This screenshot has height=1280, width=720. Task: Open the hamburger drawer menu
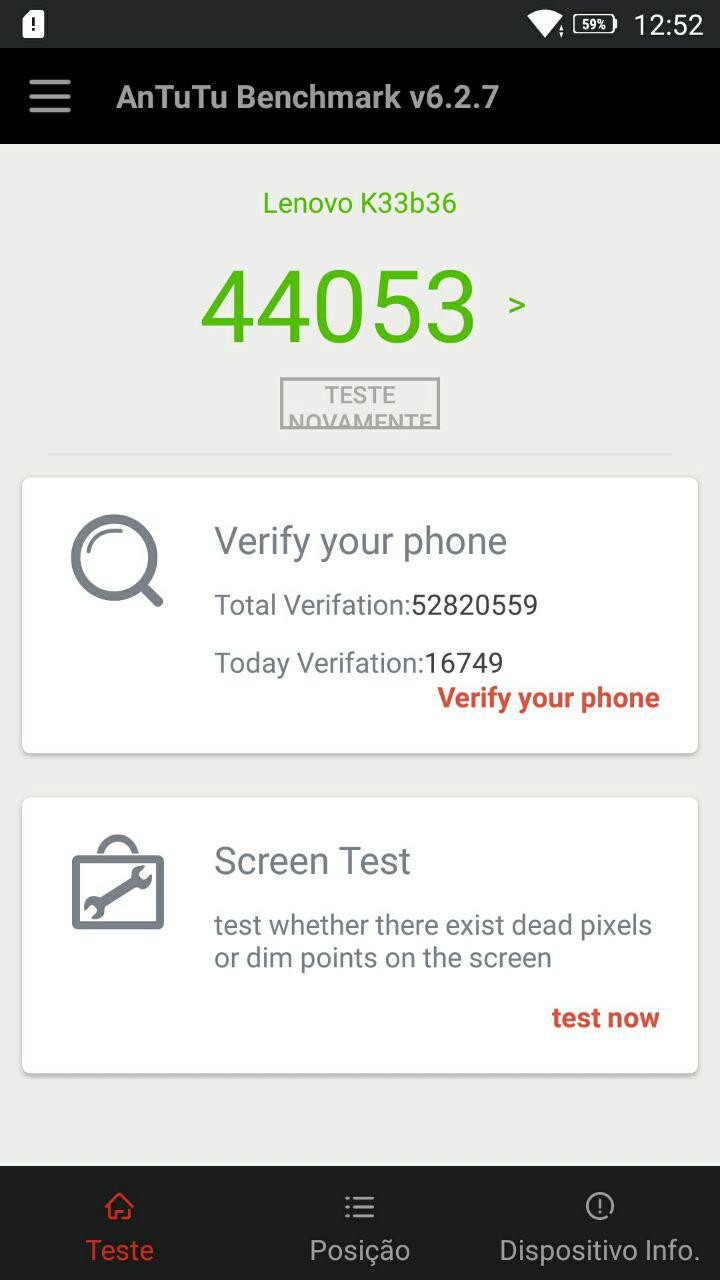click(x=50, y=97)
